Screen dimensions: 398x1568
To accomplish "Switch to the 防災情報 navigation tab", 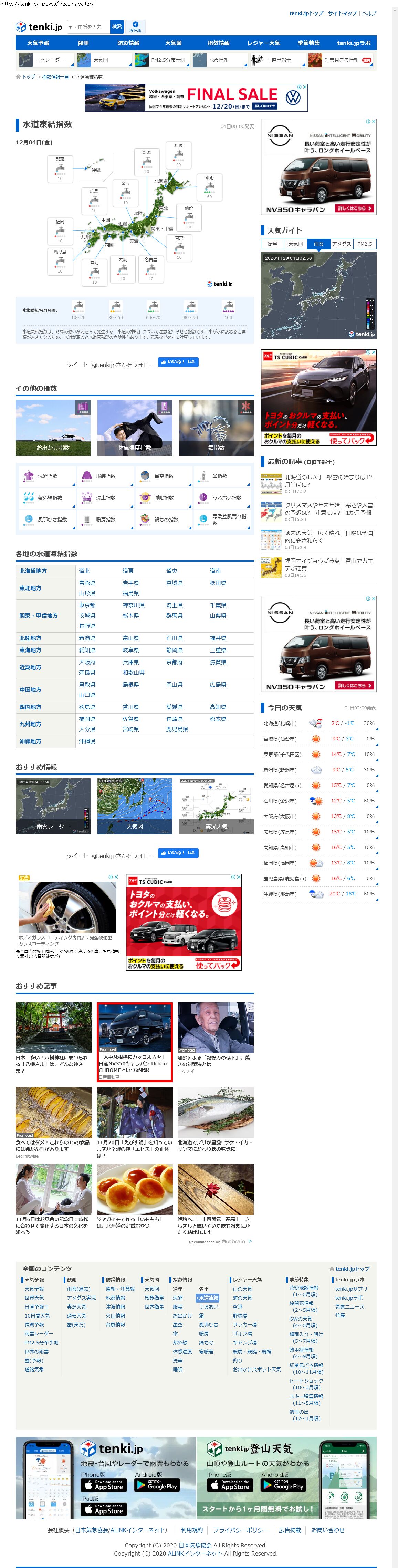I will [128, 43].
